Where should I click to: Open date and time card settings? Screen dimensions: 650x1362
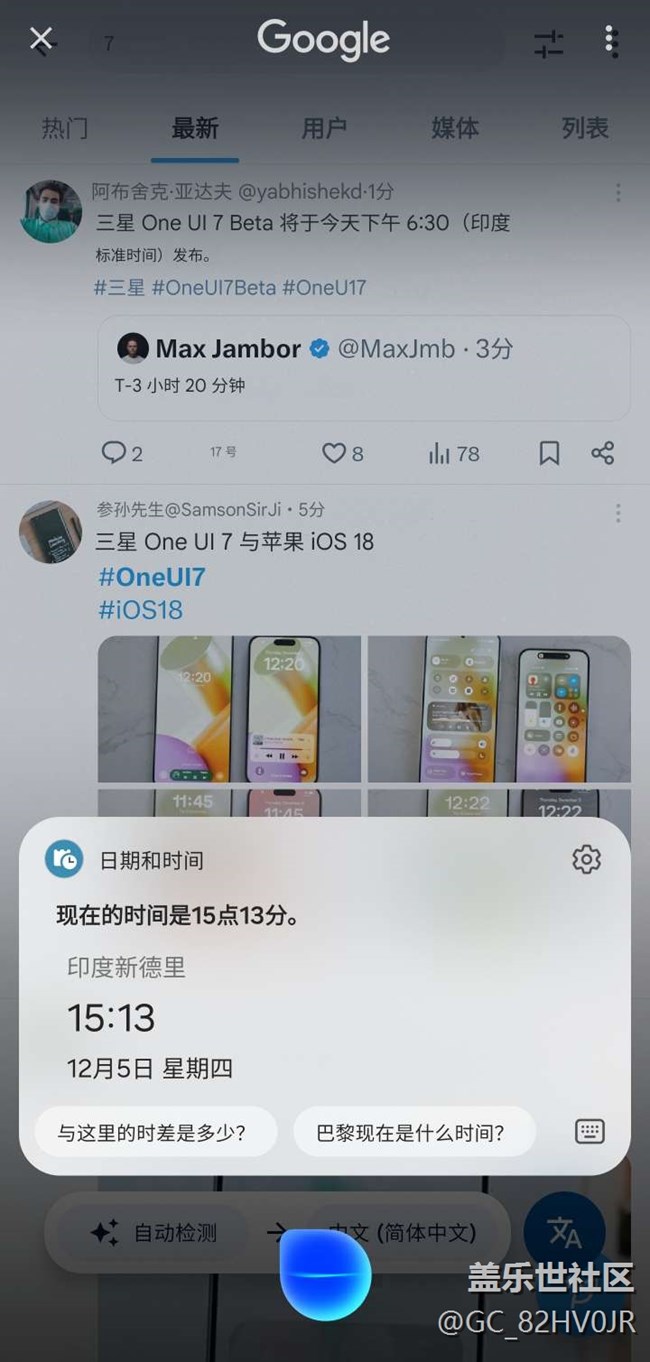pos(586,859)
